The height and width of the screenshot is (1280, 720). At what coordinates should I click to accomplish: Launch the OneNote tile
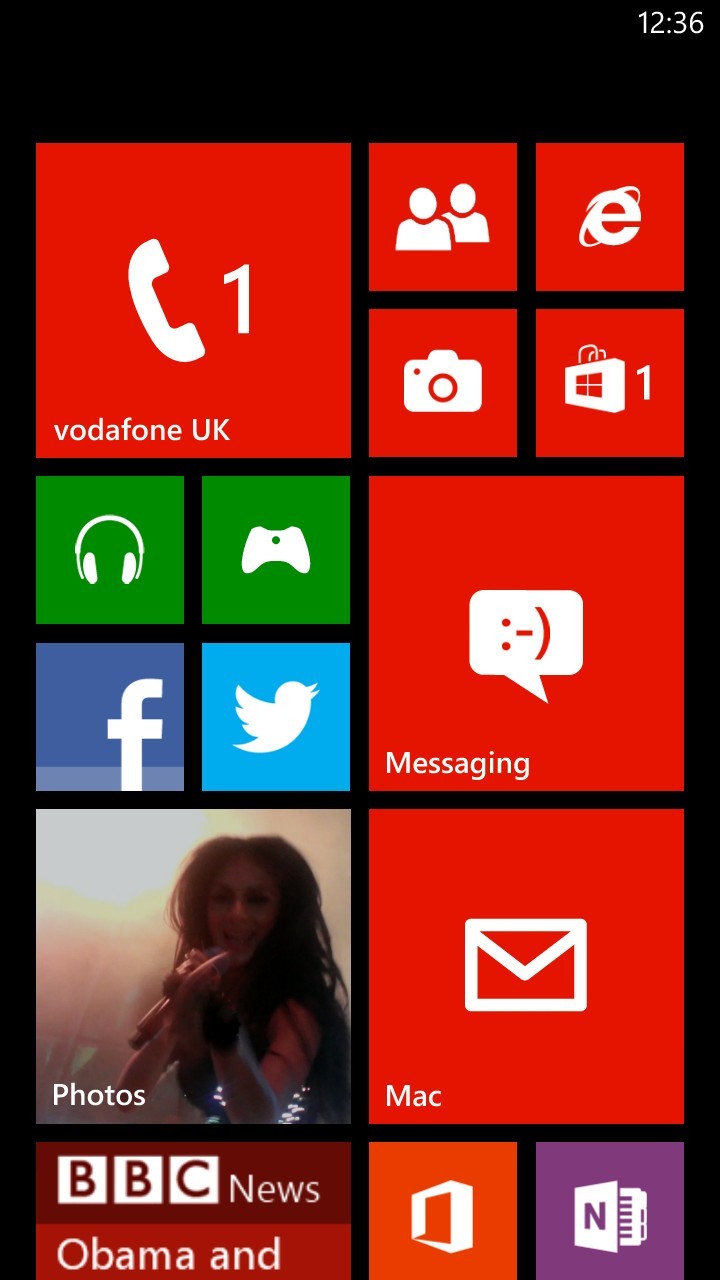[610, 1211]
